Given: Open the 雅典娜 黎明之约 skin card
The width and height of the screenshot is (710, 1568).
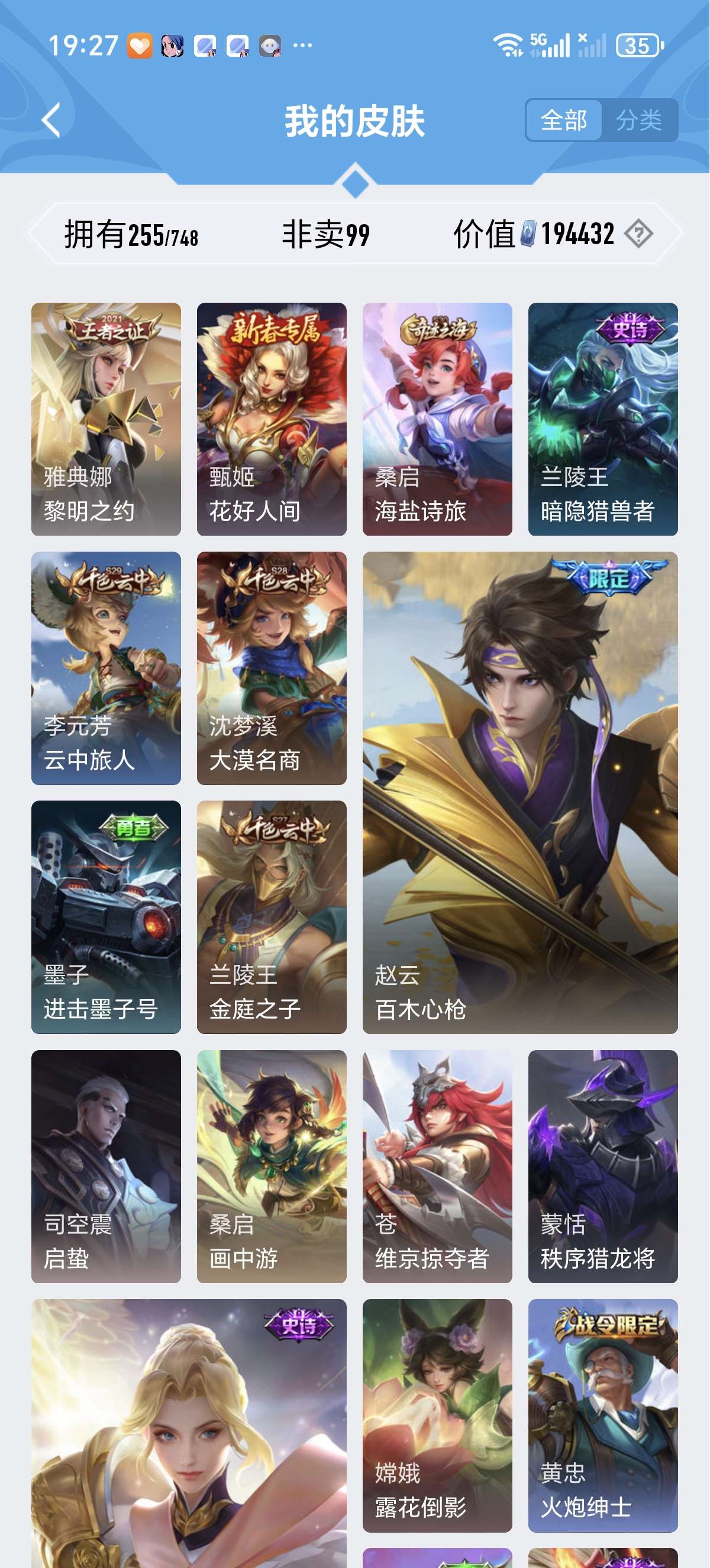Looking at the screenshot, I should coord(106,419).
